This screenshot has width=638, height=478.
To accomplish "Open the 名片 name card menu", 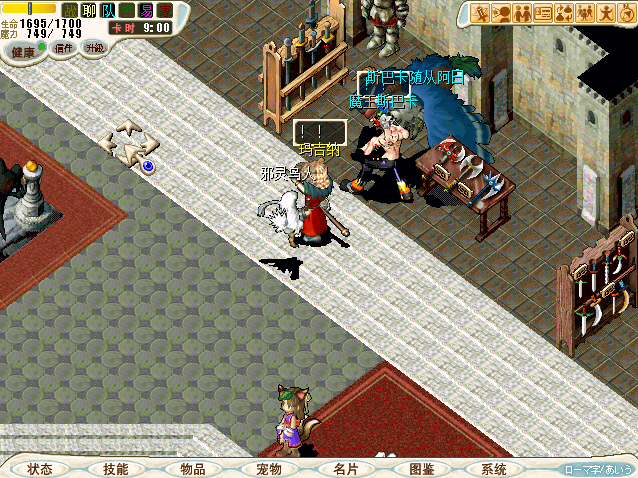I will click(345, 468).
